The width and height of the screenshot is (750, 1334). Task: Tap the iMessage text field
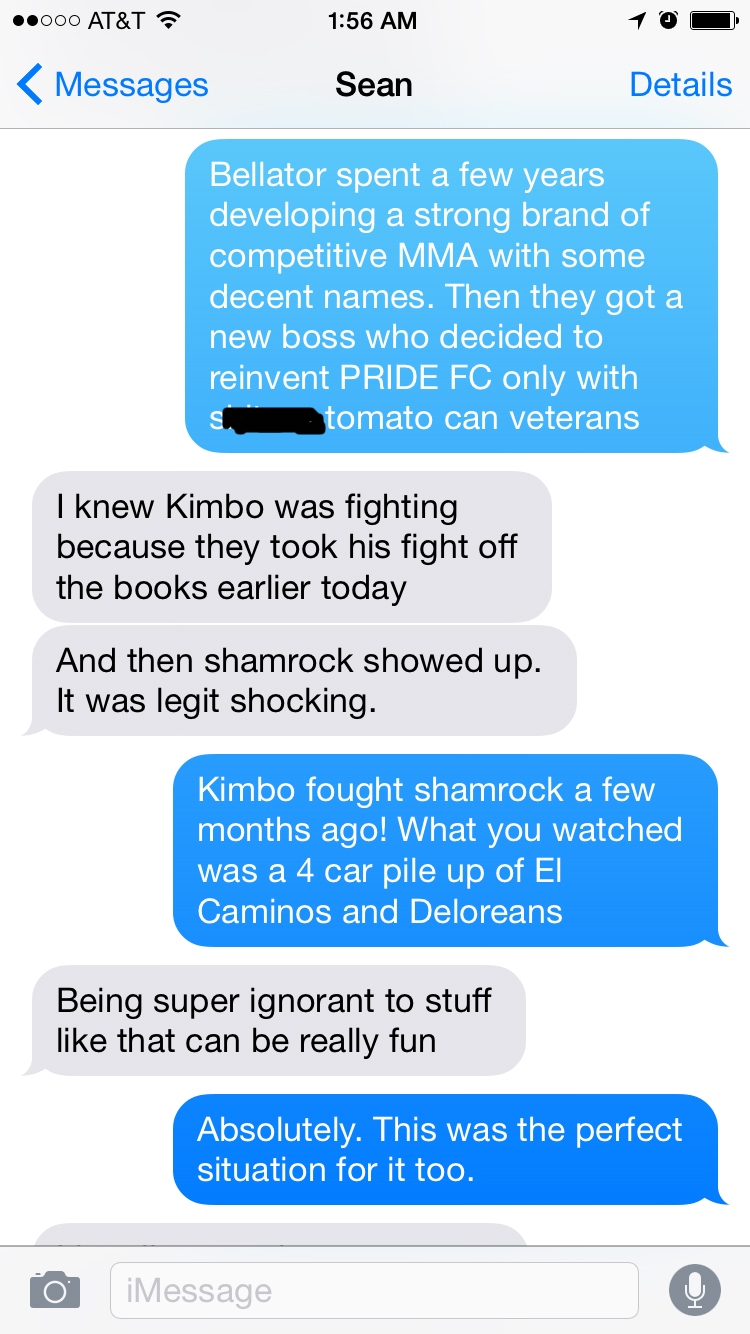(x=374, y=1290)
